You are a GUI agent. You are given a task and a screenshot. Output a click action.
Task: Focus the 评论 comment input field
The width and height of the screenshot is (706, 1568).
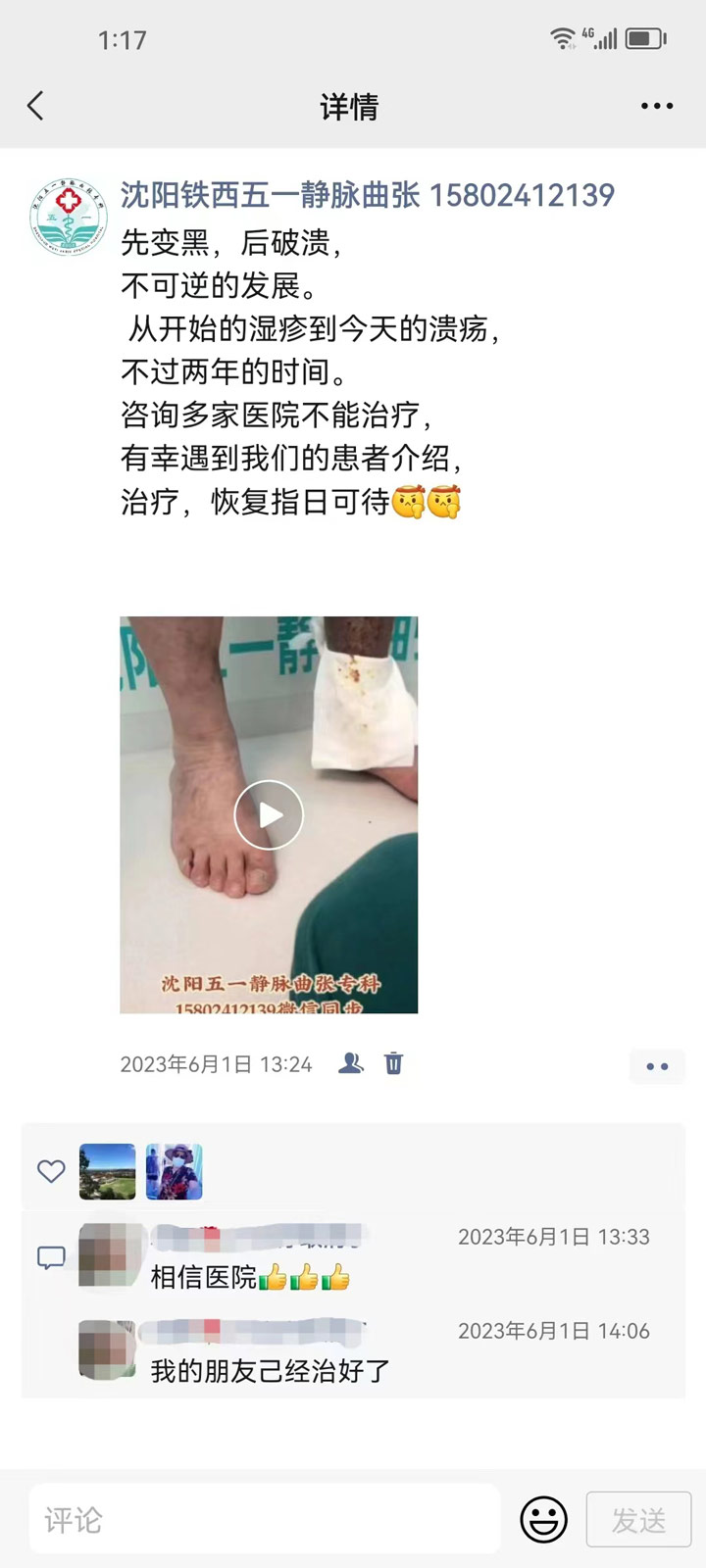[265, 1519]
